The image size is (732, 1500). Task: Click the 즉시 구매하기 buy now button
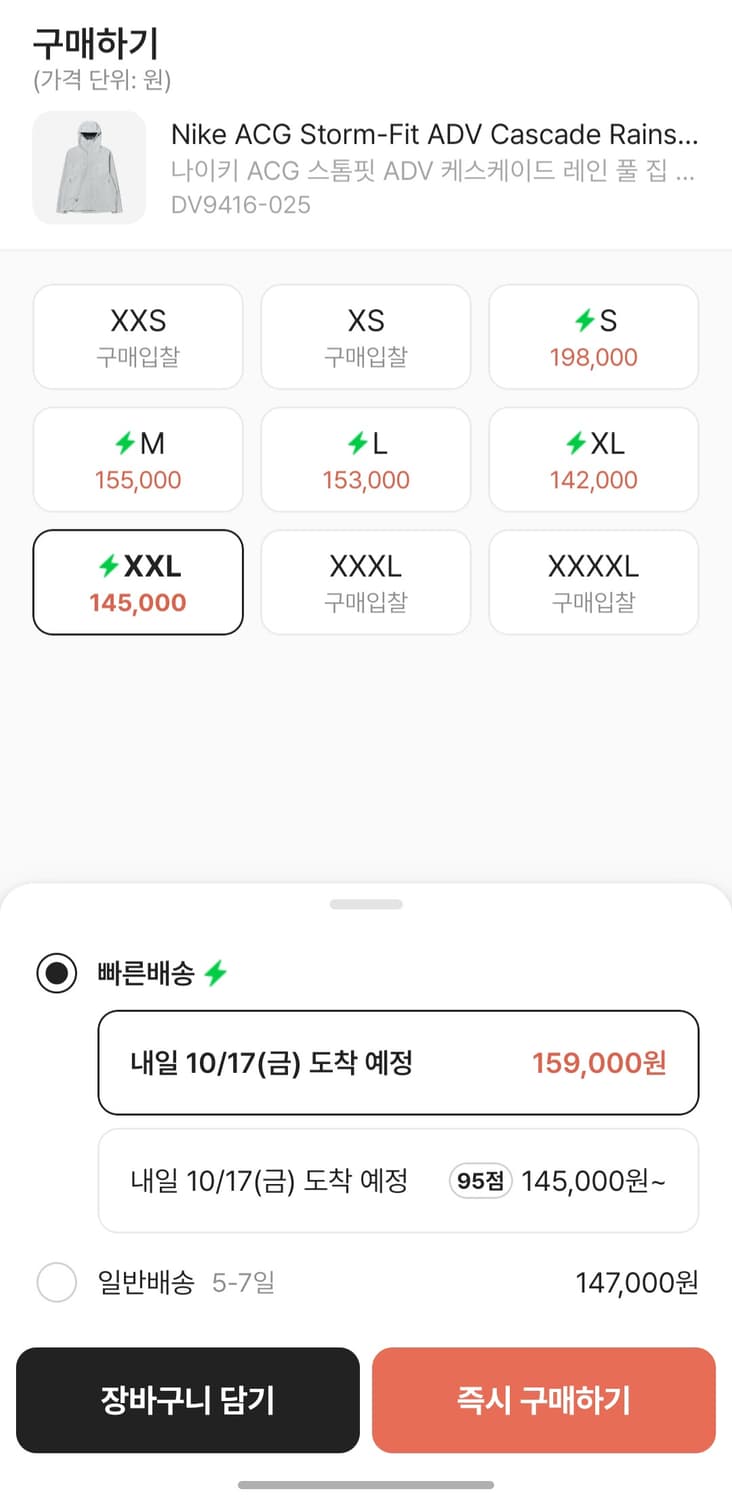pyautogui.click(x=543, y=1400)
